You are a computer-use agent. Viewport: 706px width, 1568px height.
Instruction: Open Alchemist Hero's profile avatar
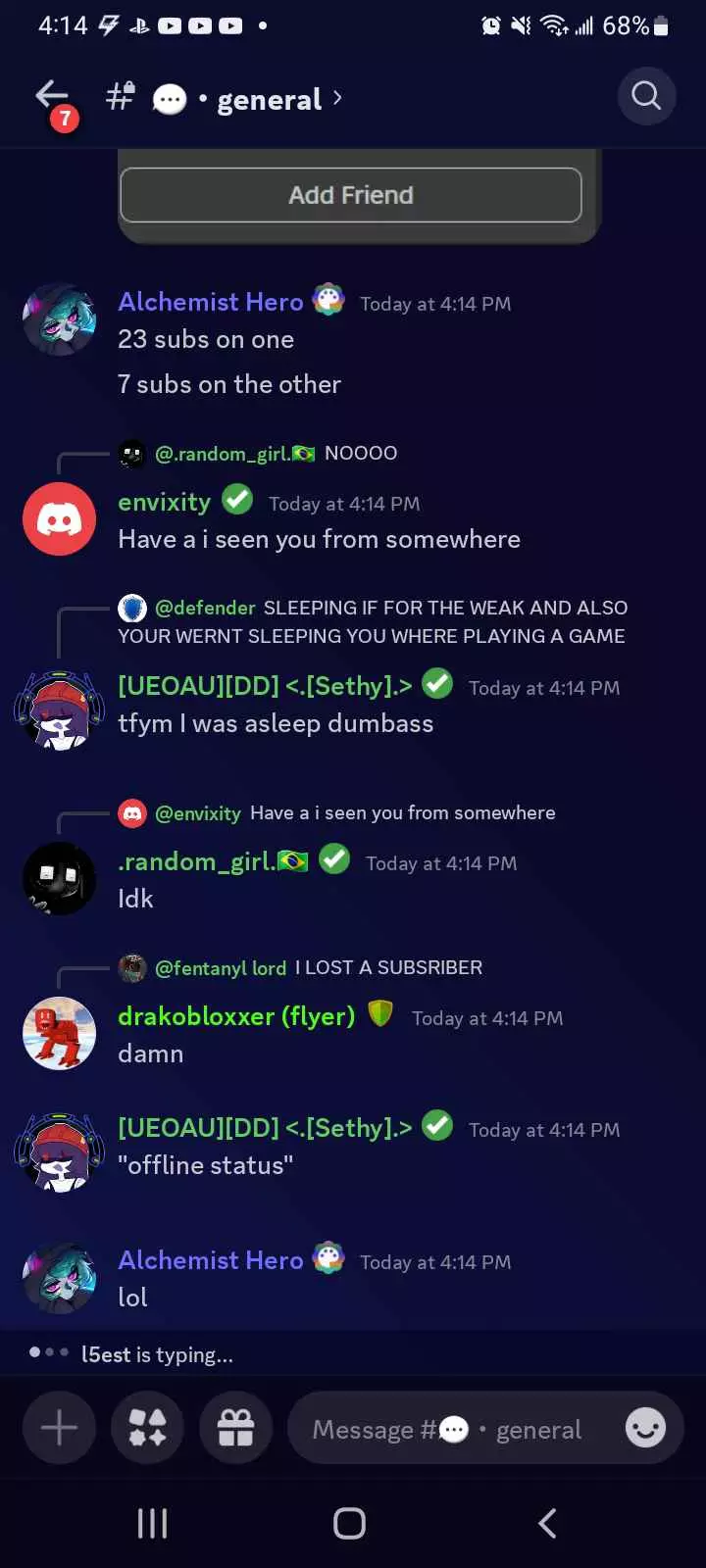point(59,320)
